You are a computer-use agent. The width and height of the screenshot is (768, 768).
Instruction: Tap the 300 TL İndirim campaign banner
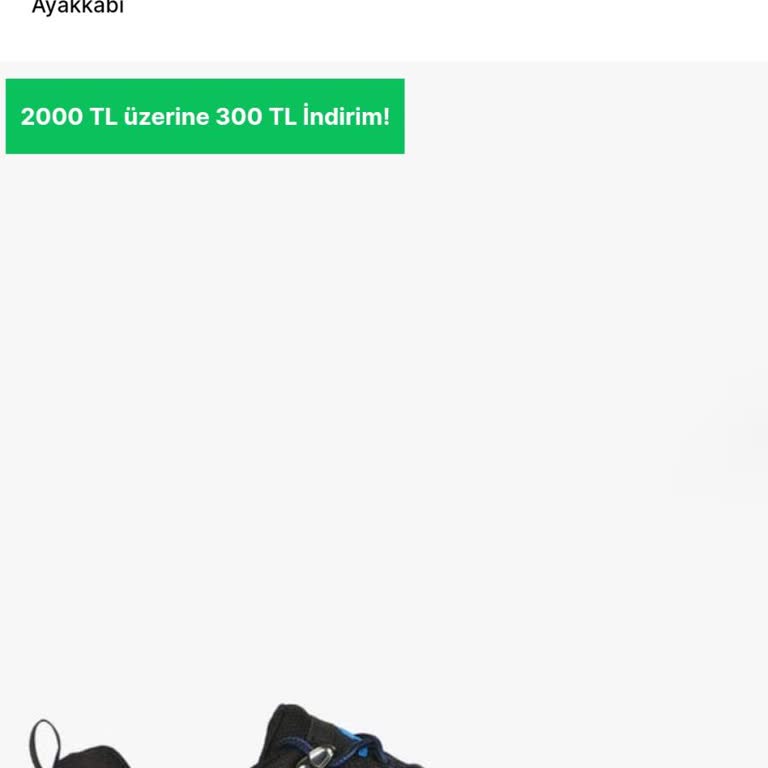tap(205, 117)
